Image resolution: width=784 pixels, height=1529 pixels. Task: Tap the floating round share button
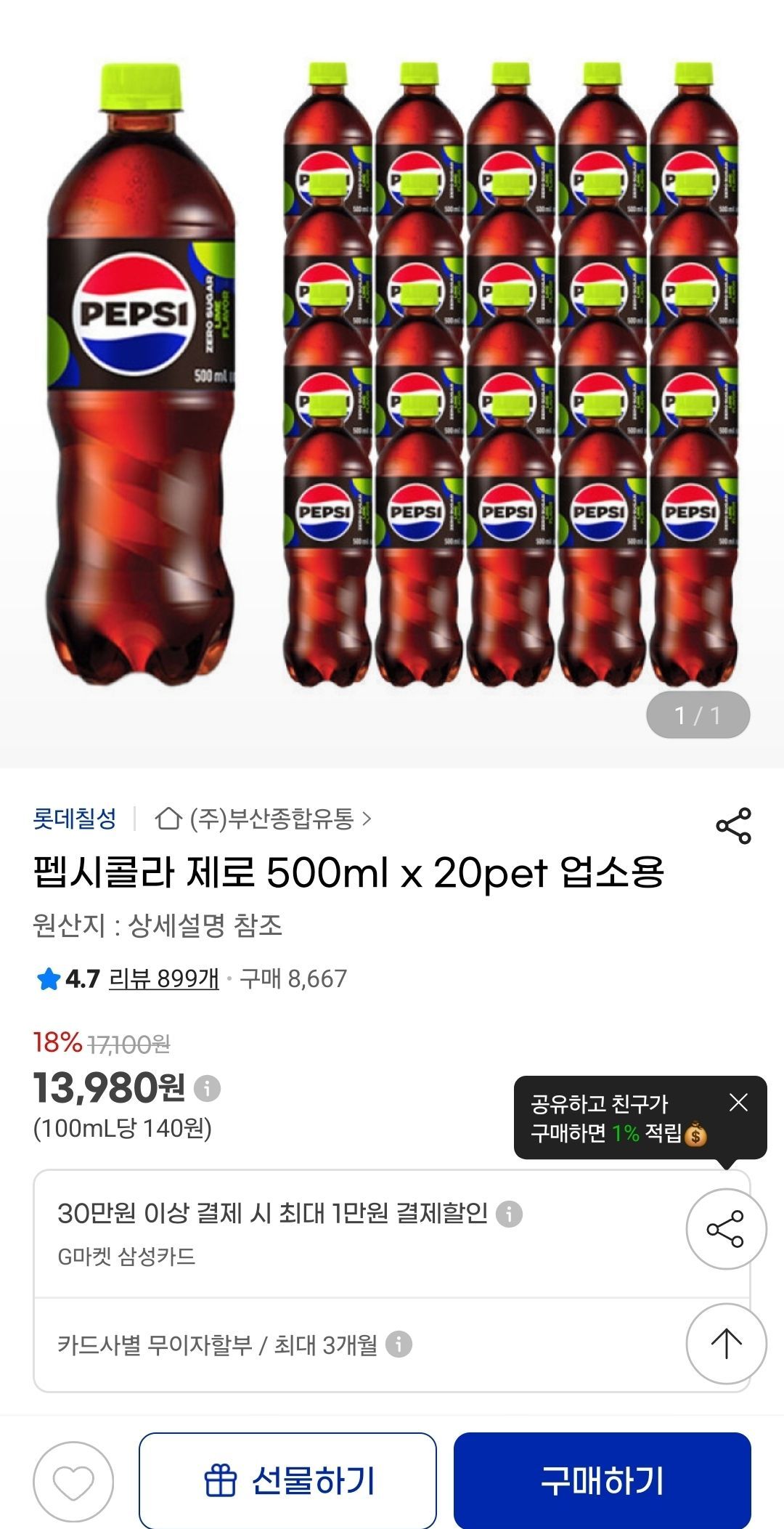coord(726,1229)
